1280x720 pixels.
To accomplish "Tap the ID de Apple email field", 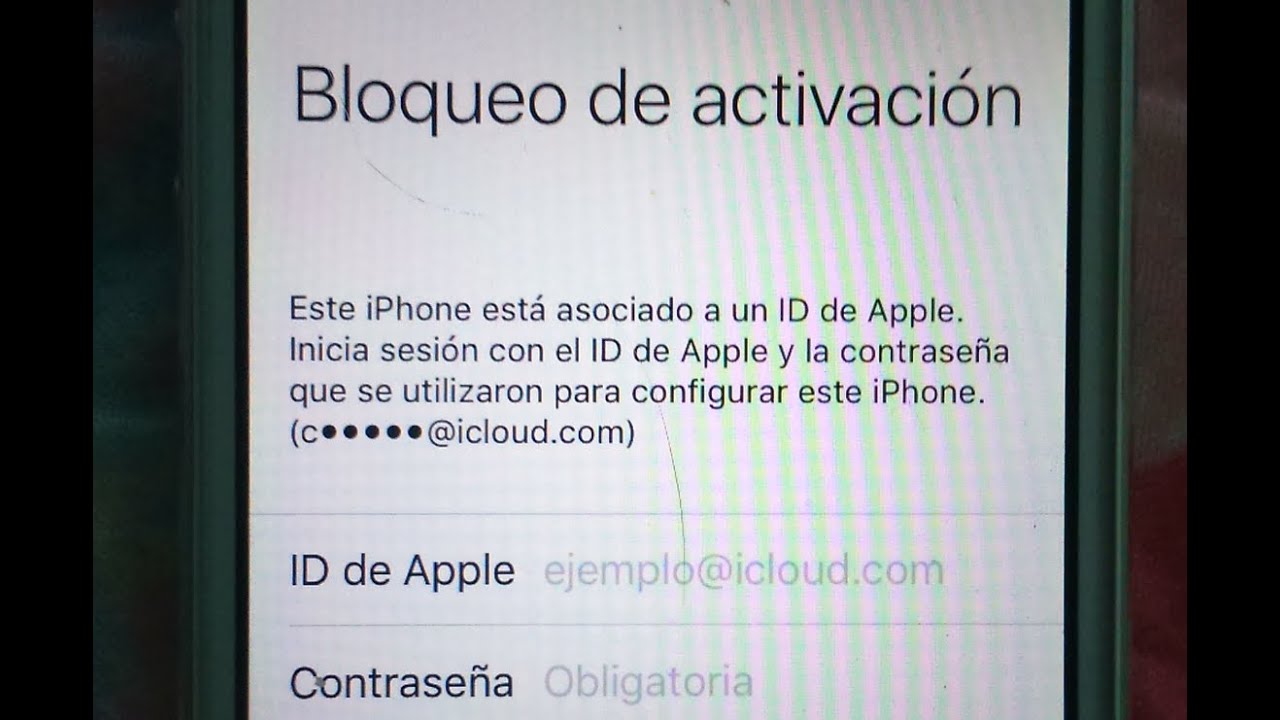I will click(742, 571).
